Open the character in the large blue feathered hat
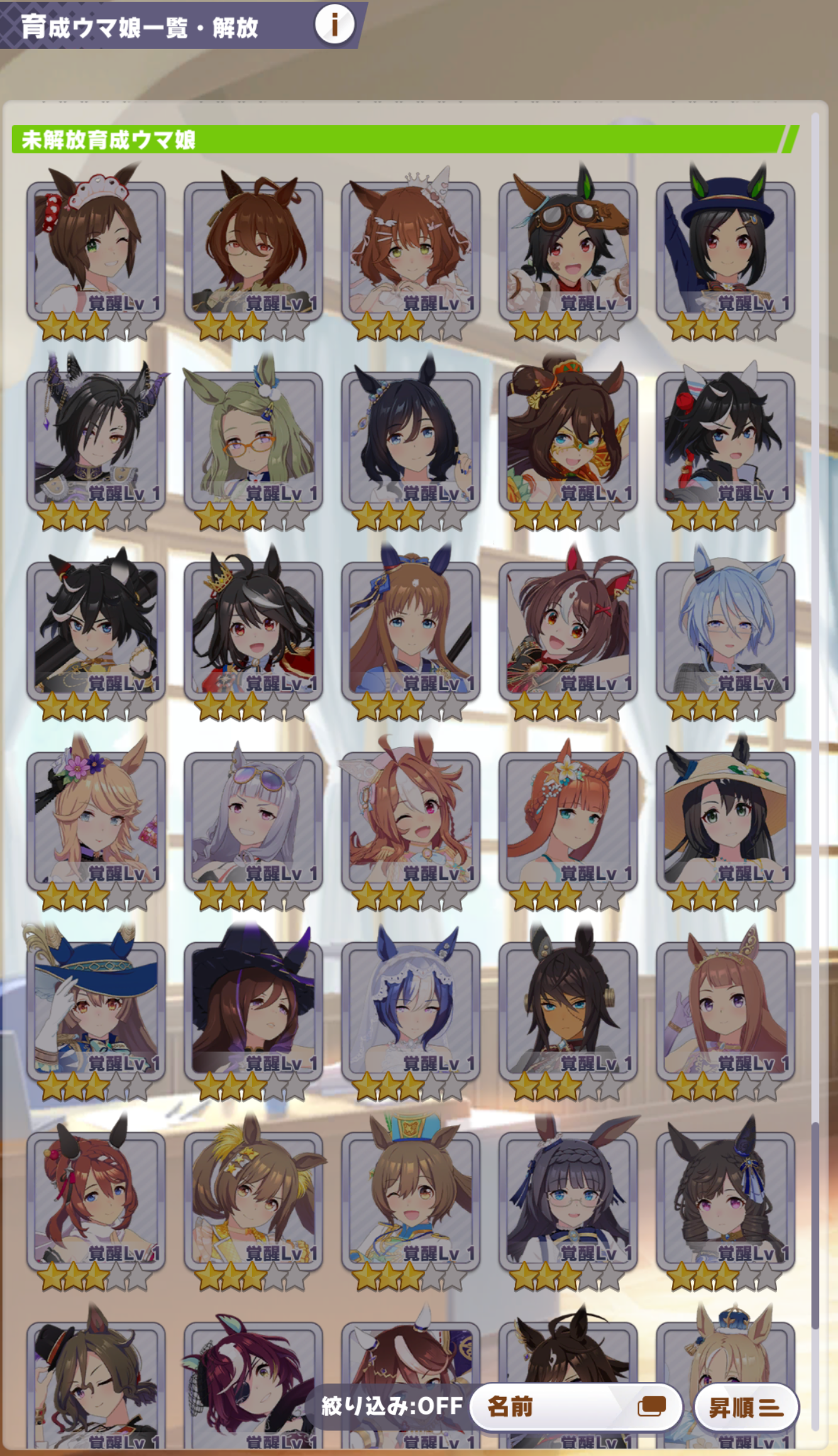Viewport: 838px width, 1456px height. (96, 1012)
